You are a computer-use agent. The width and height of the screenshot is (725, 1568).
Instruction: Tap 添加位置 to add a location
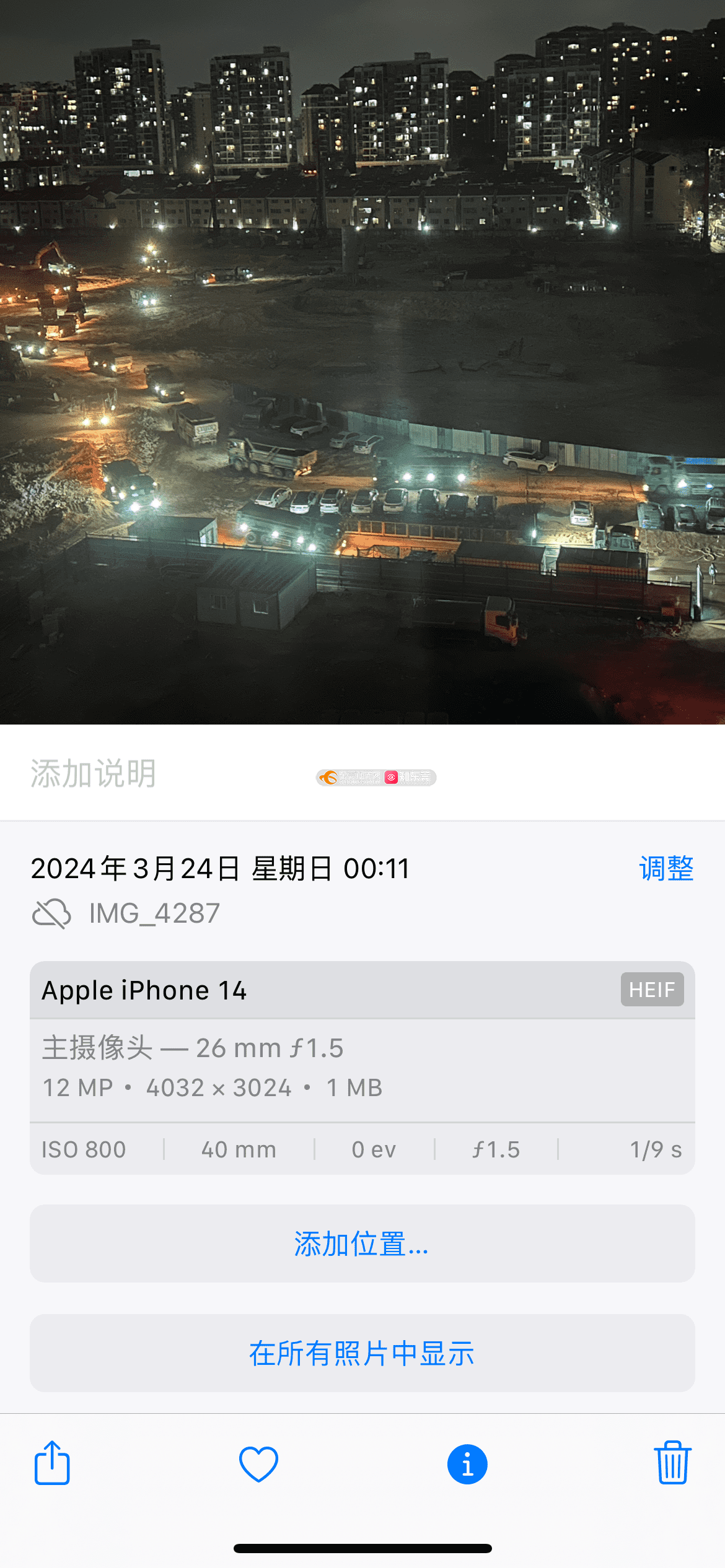click(362, 1244)
